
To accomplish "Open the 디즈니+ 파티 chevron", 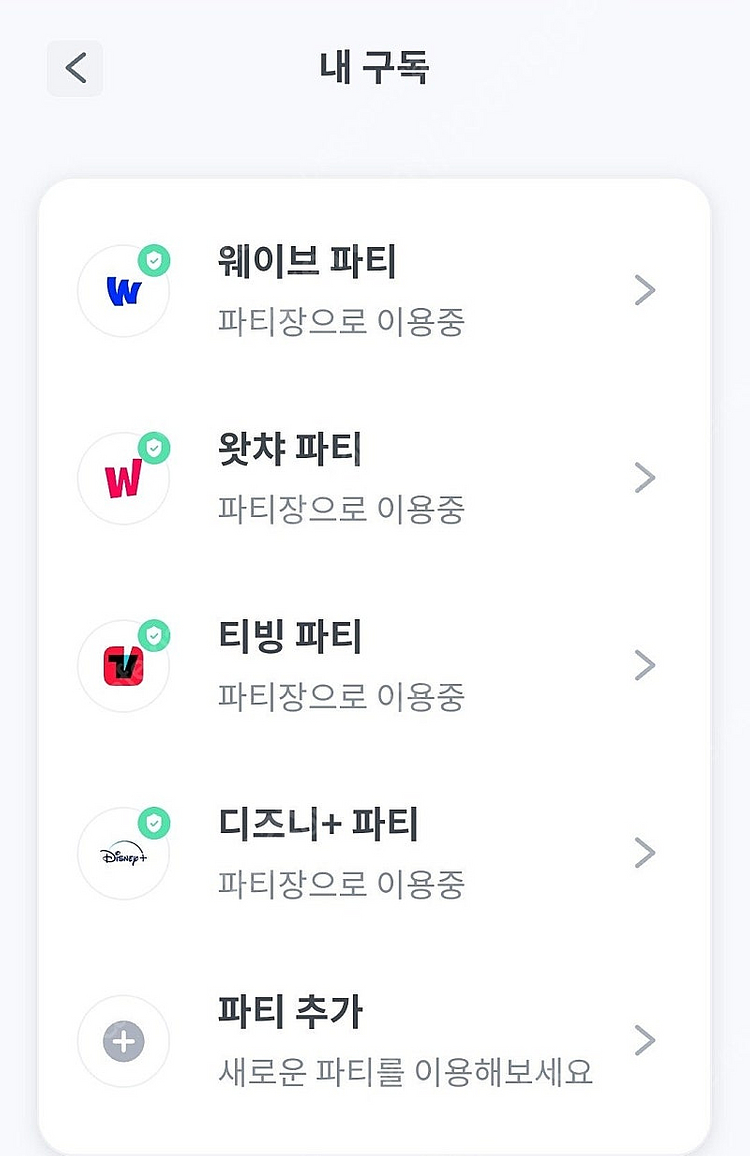I will 644,853.
